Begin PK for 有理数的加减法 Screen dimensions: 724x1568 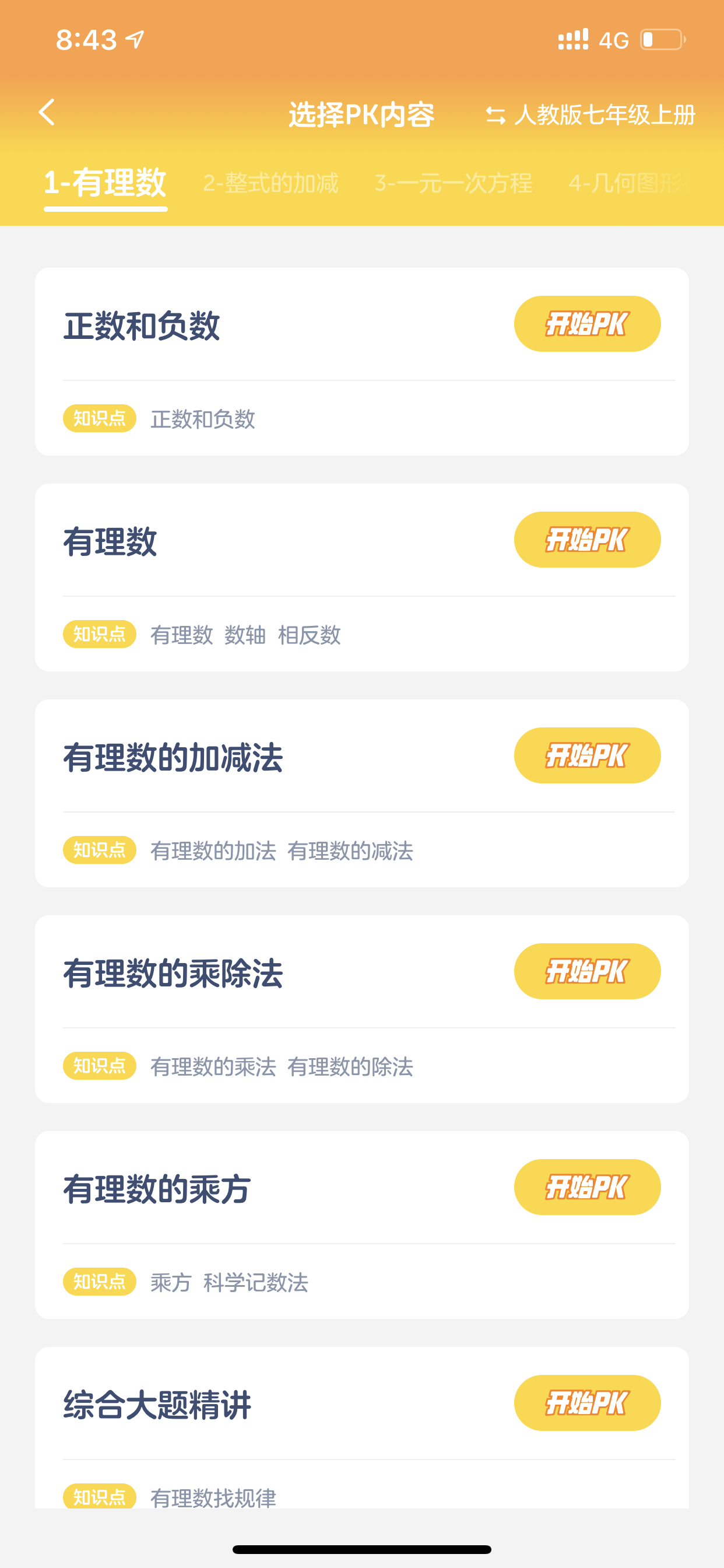tap(587, 755)
